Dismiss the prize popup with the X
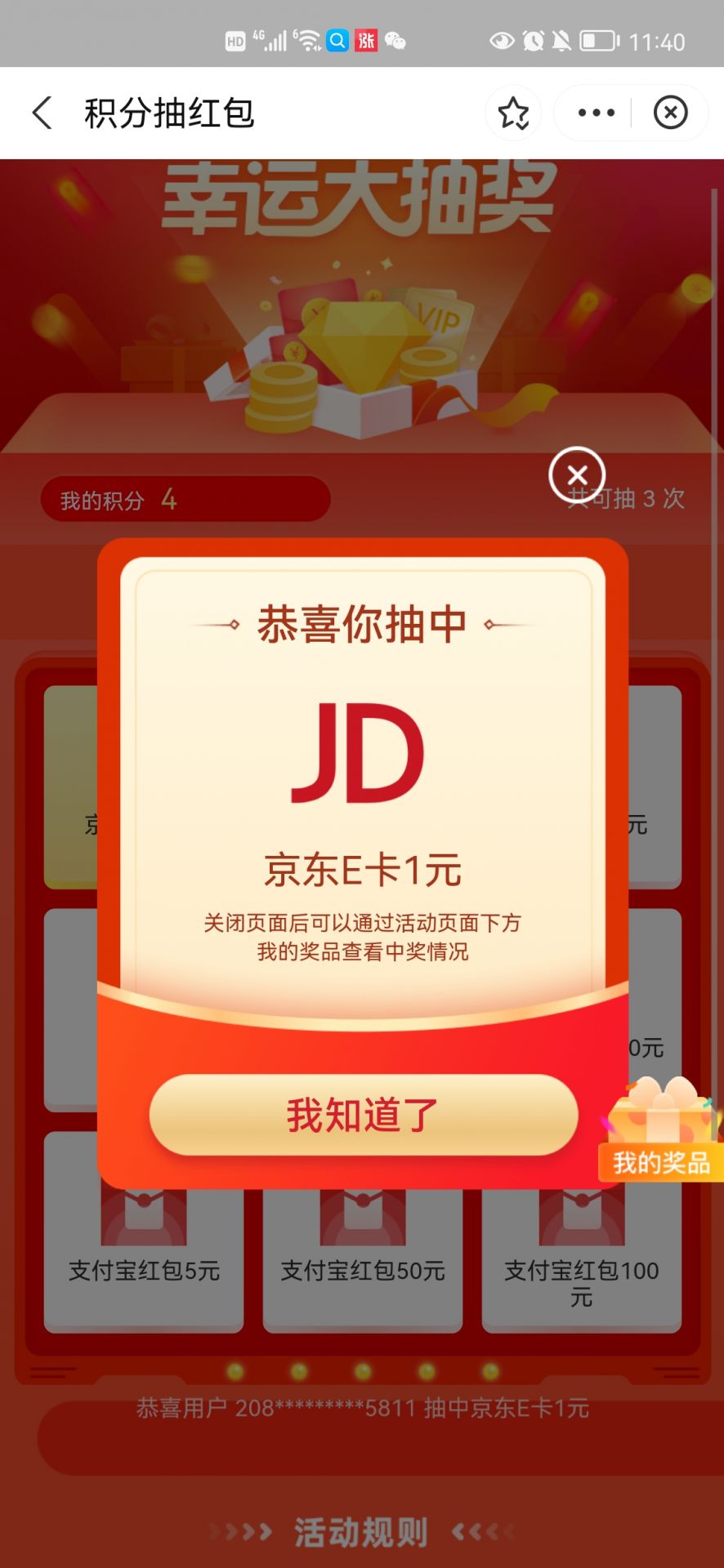 577,474
